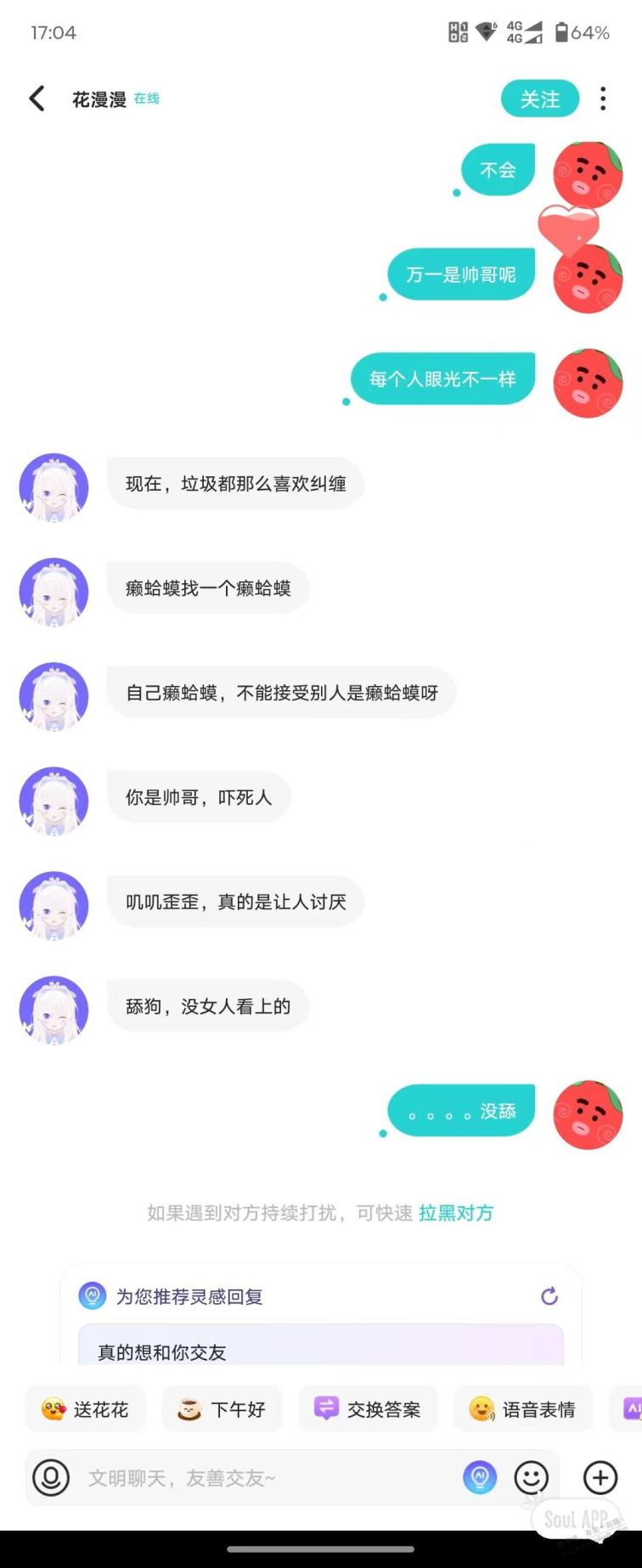Open the emoji picker
642x1568 pixels.
532,1478
